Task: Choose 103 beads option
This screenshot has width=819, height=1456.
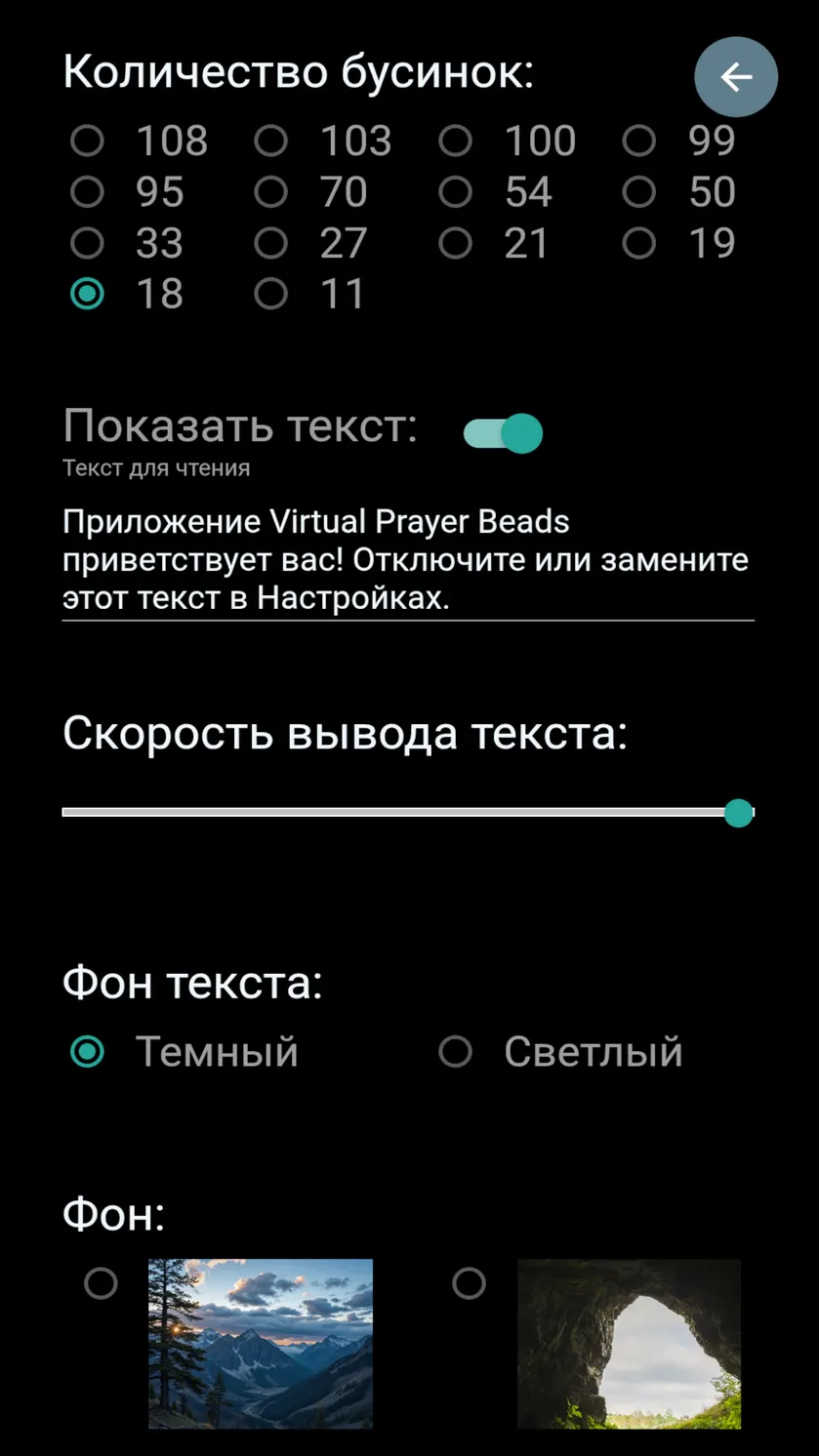Action: click(x=323, y=142)
